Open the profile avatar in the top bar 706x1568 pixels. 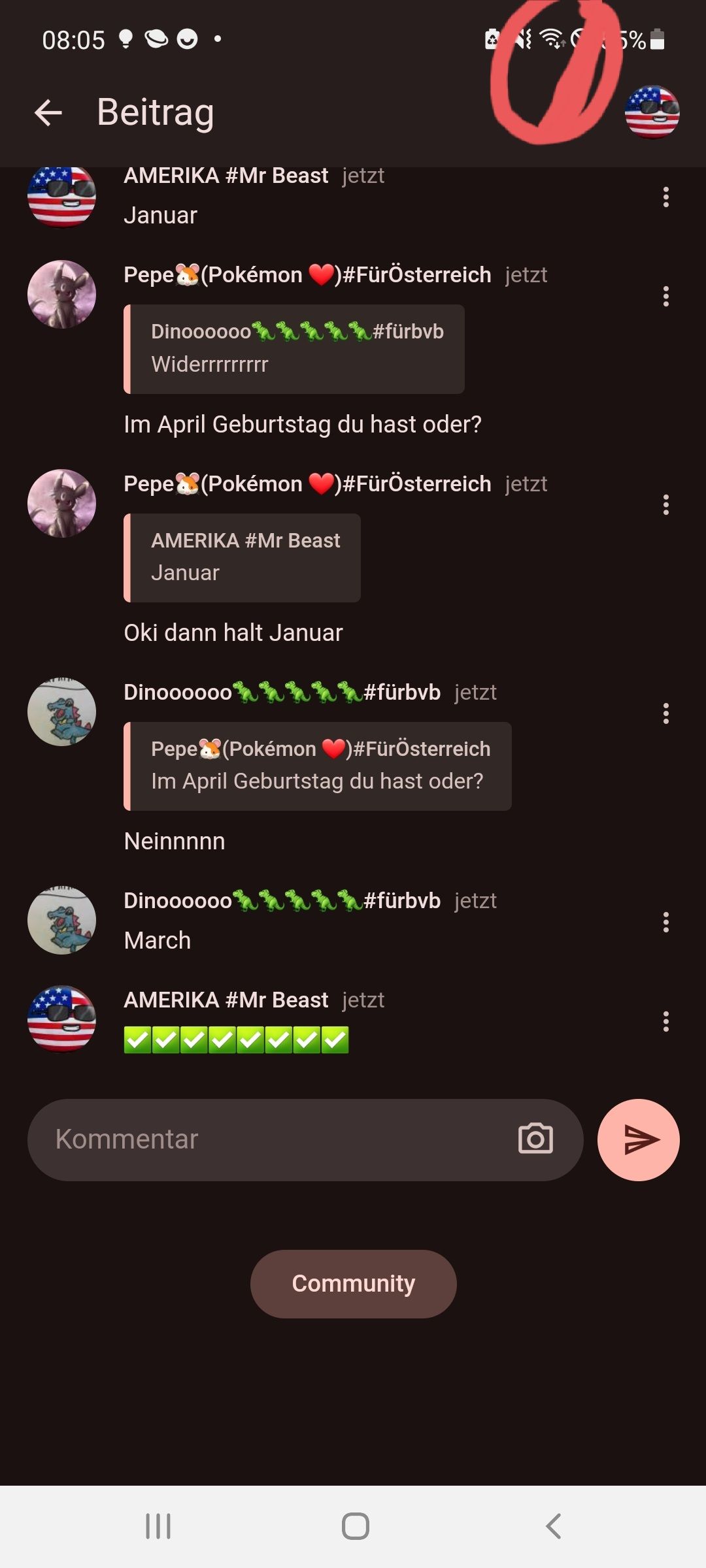coord(652,112)
